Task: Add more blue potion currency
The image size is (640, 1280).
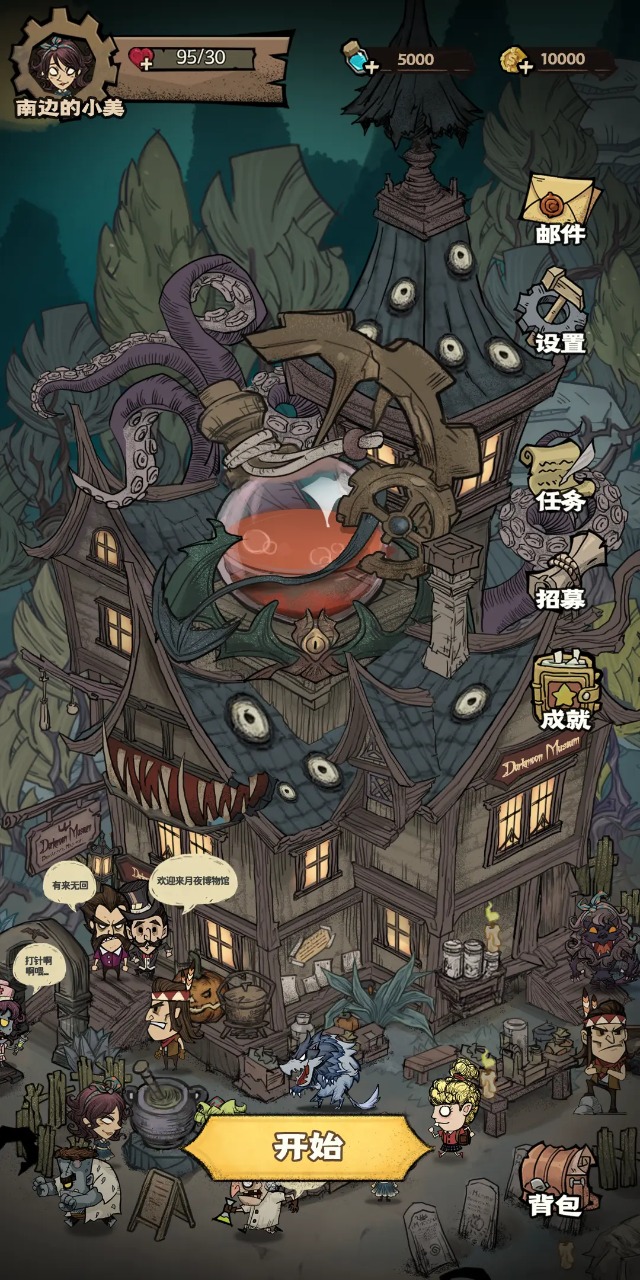Action: point(371,67)
